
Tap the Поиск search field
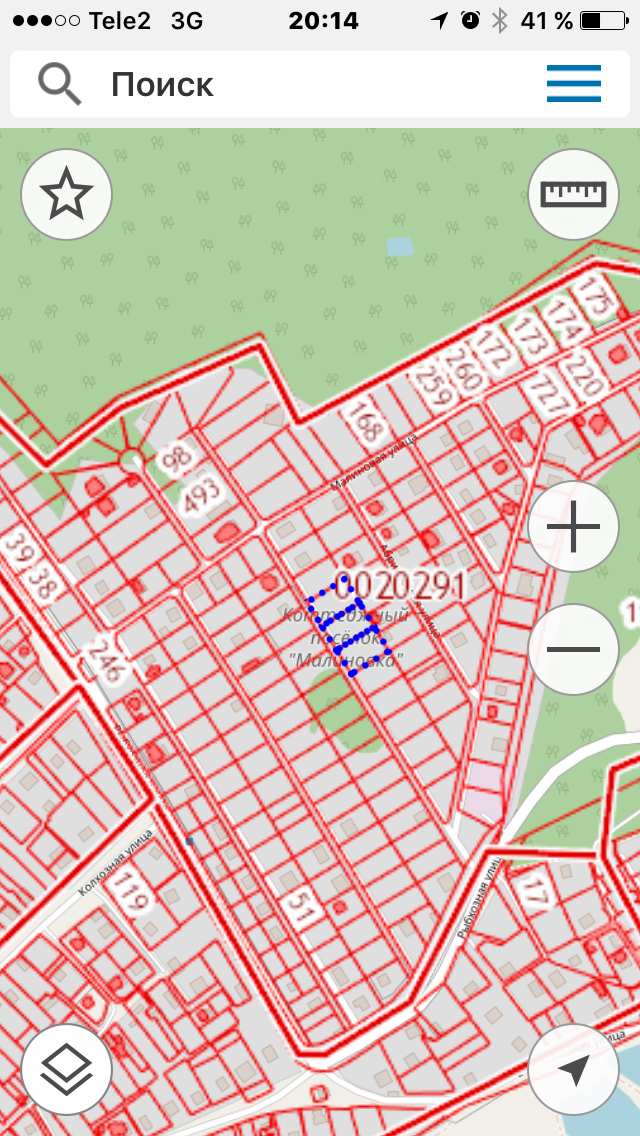click(300, 84)
